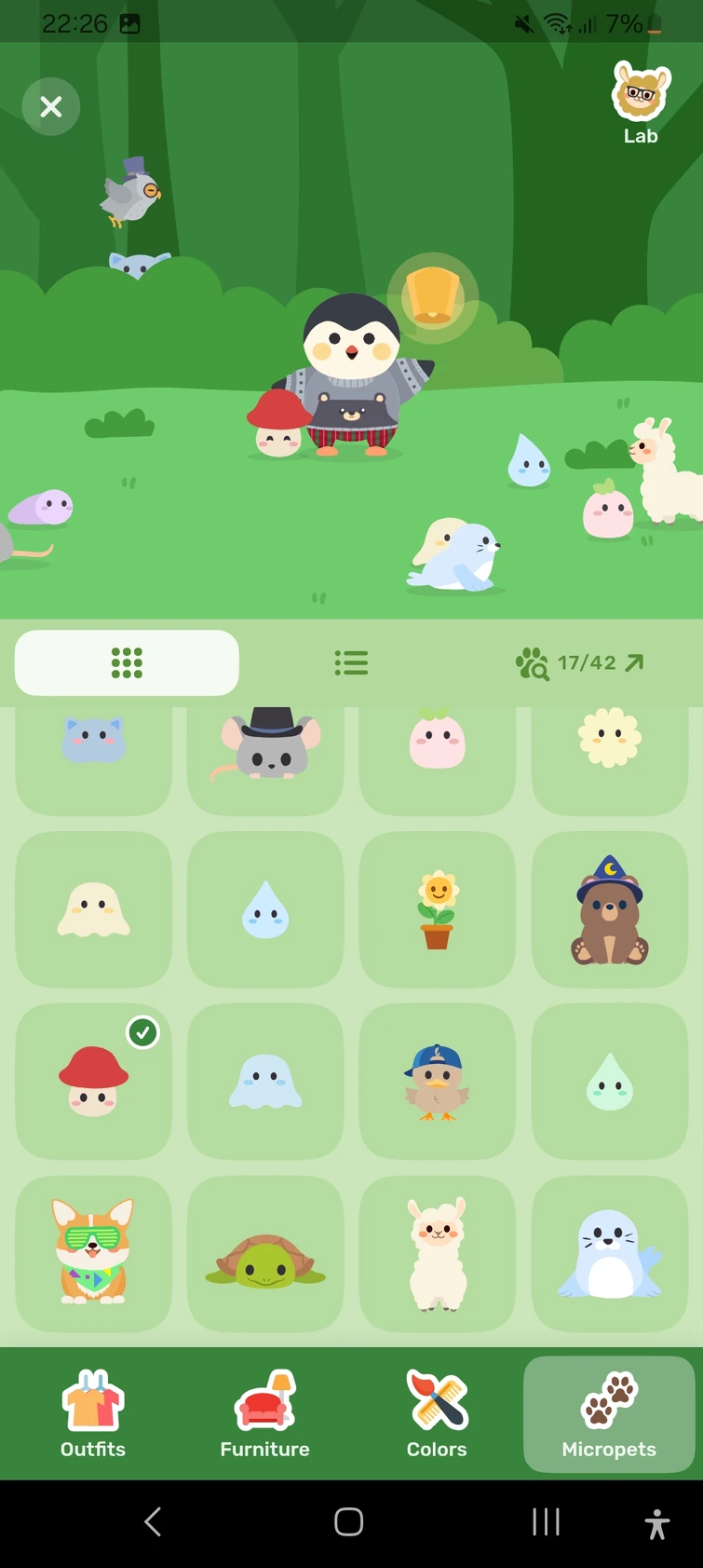The height and width of the screenshot is (1568, 703).
Task: Open the 17/42 micropets collection
Action: (580, 662)
